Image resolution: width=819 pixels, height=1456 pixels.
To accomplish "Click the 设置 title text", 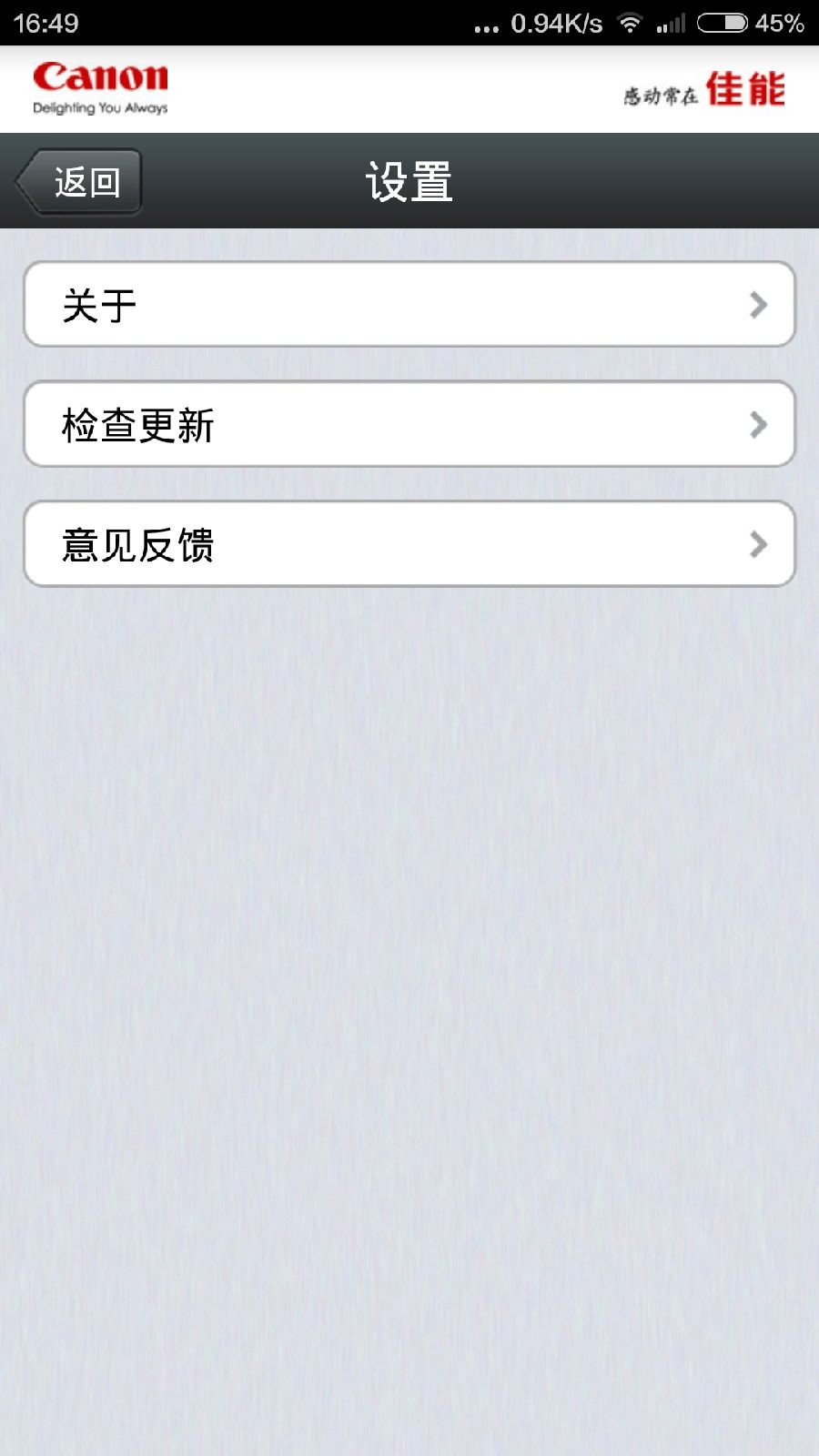I will (409, 181).
